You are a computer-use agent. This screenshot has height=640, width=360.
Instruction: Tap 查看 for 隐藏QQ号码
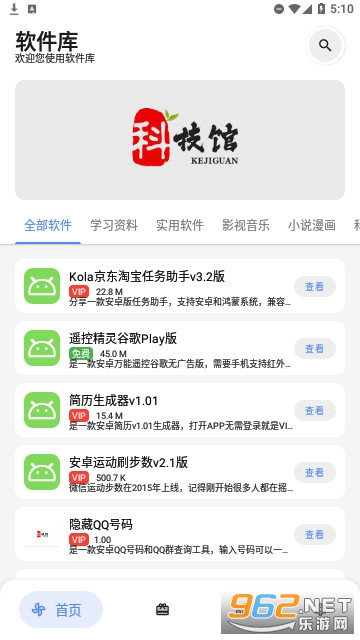315,534
